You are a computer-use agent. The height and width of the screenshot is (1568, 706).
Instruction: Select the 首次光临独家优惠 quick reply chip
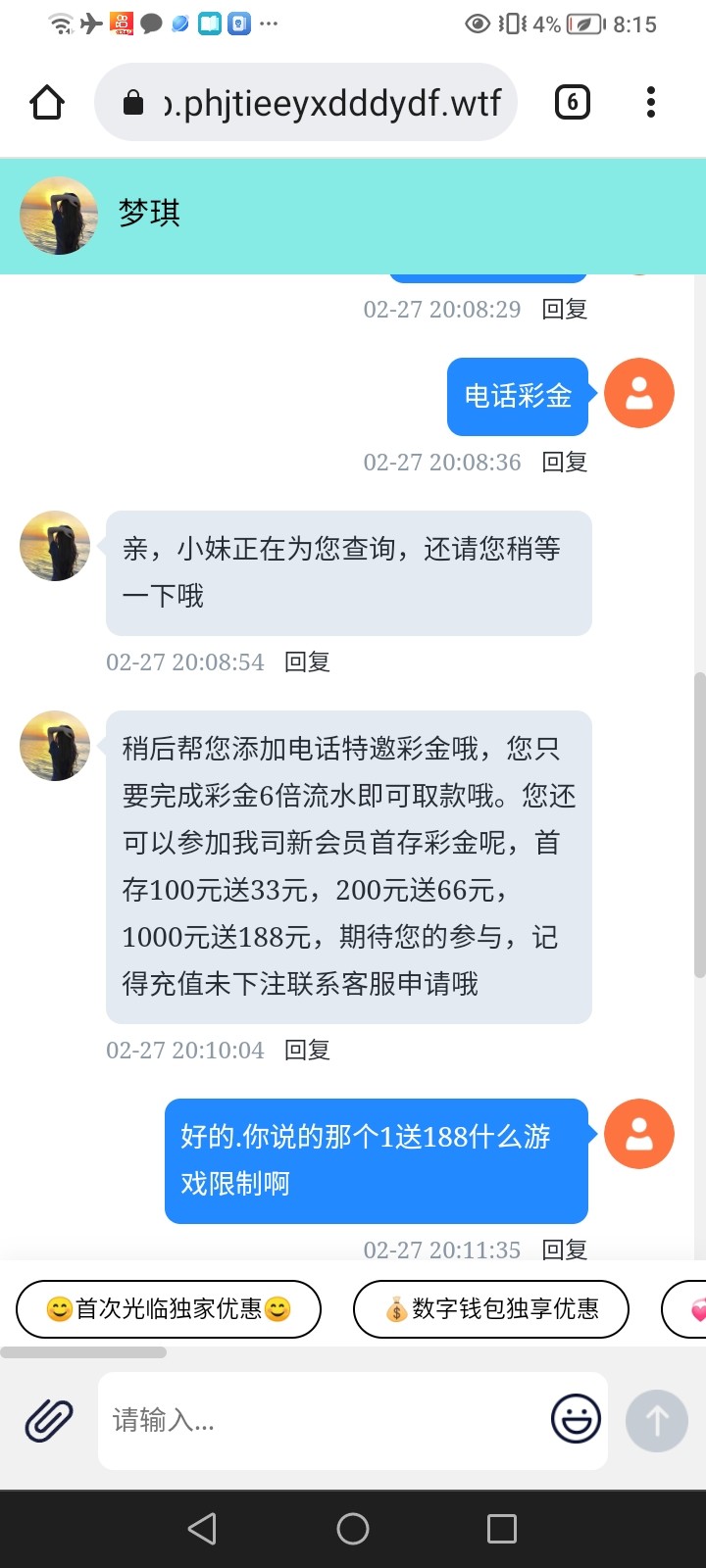tap(169, 1309)
